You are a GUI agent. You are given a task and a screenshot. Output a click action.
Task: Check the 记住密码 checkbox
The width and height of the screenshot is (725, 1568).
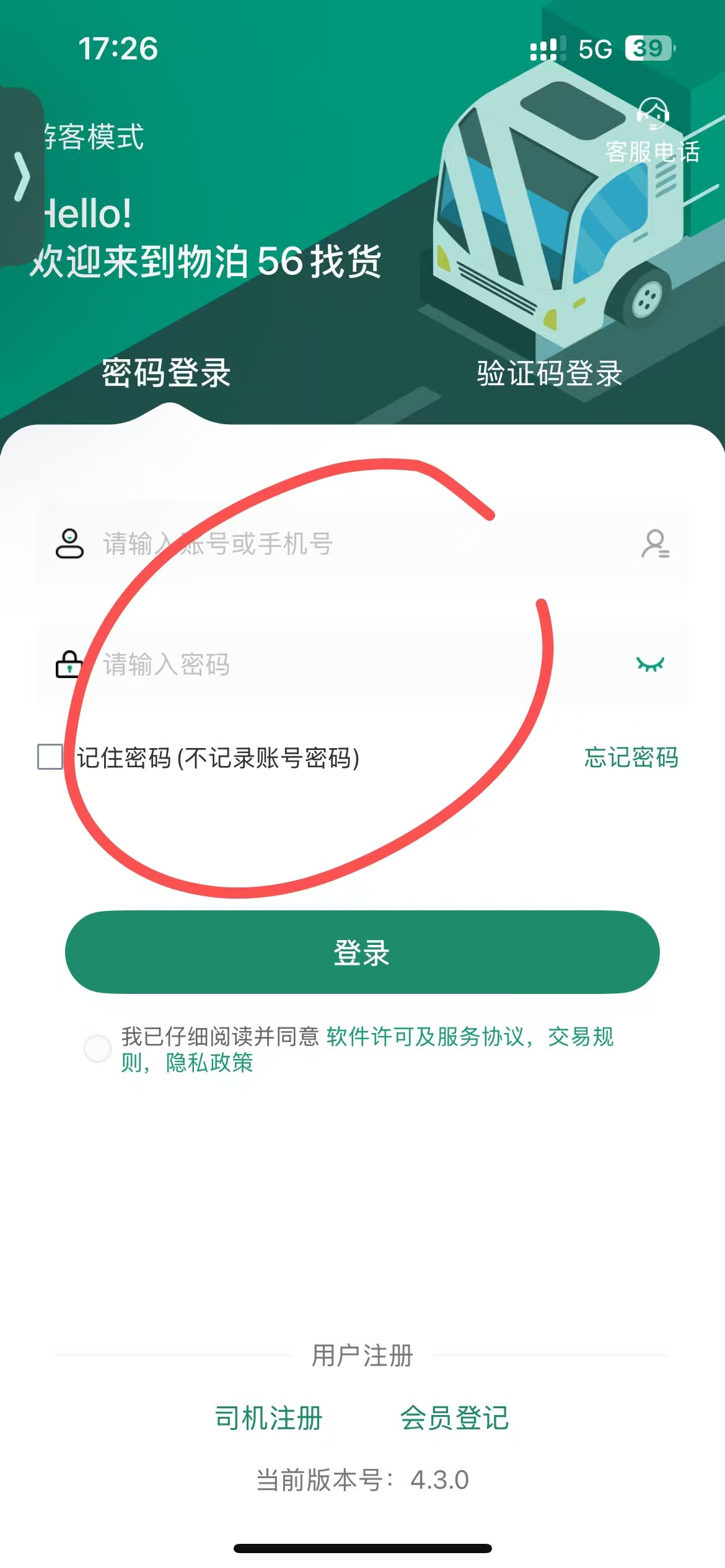(x=50, y=757)
